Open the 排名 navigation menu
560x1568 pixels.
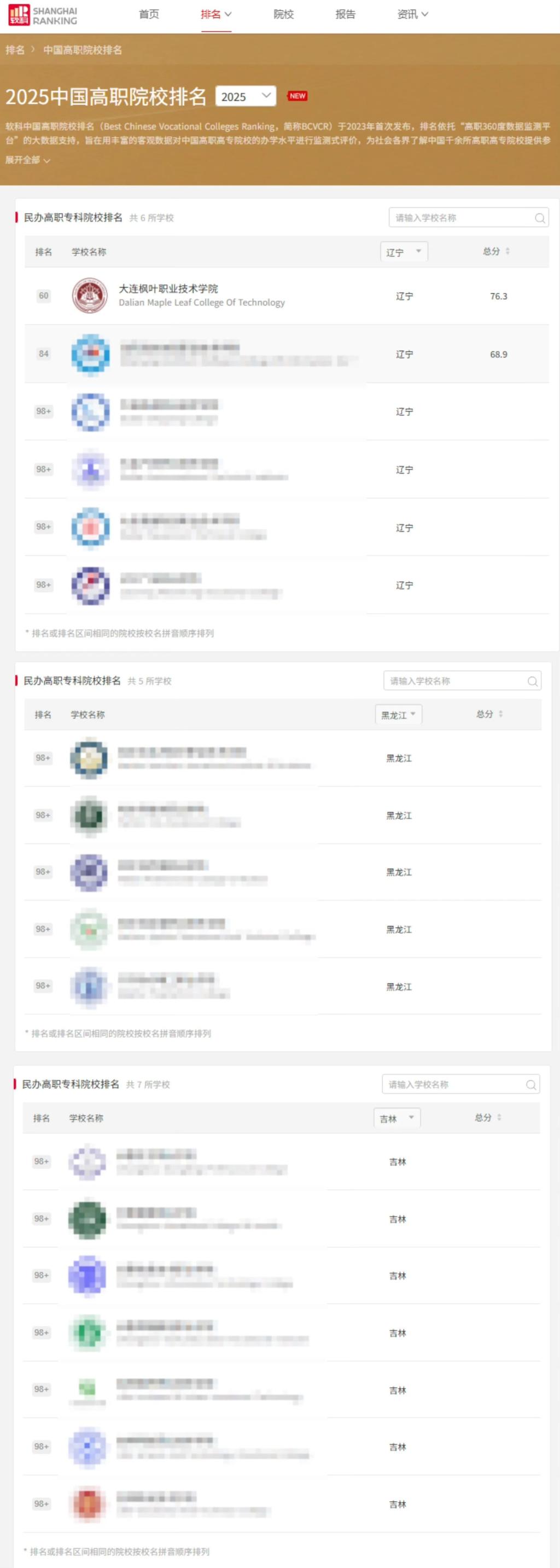point(216,14)
